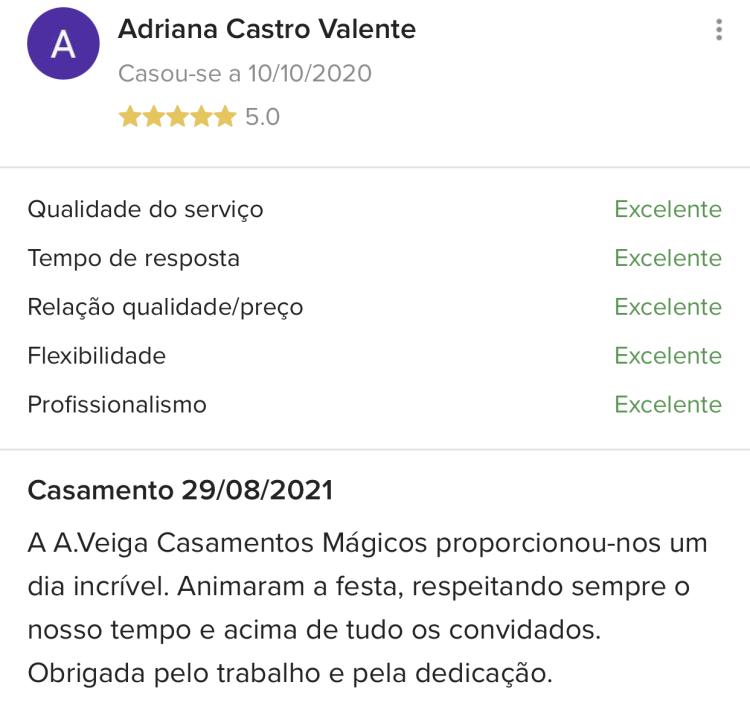The image size is (750, 714).
Task: Open the overflow menu on Adriana's review
Action: [x=718, y=30]
